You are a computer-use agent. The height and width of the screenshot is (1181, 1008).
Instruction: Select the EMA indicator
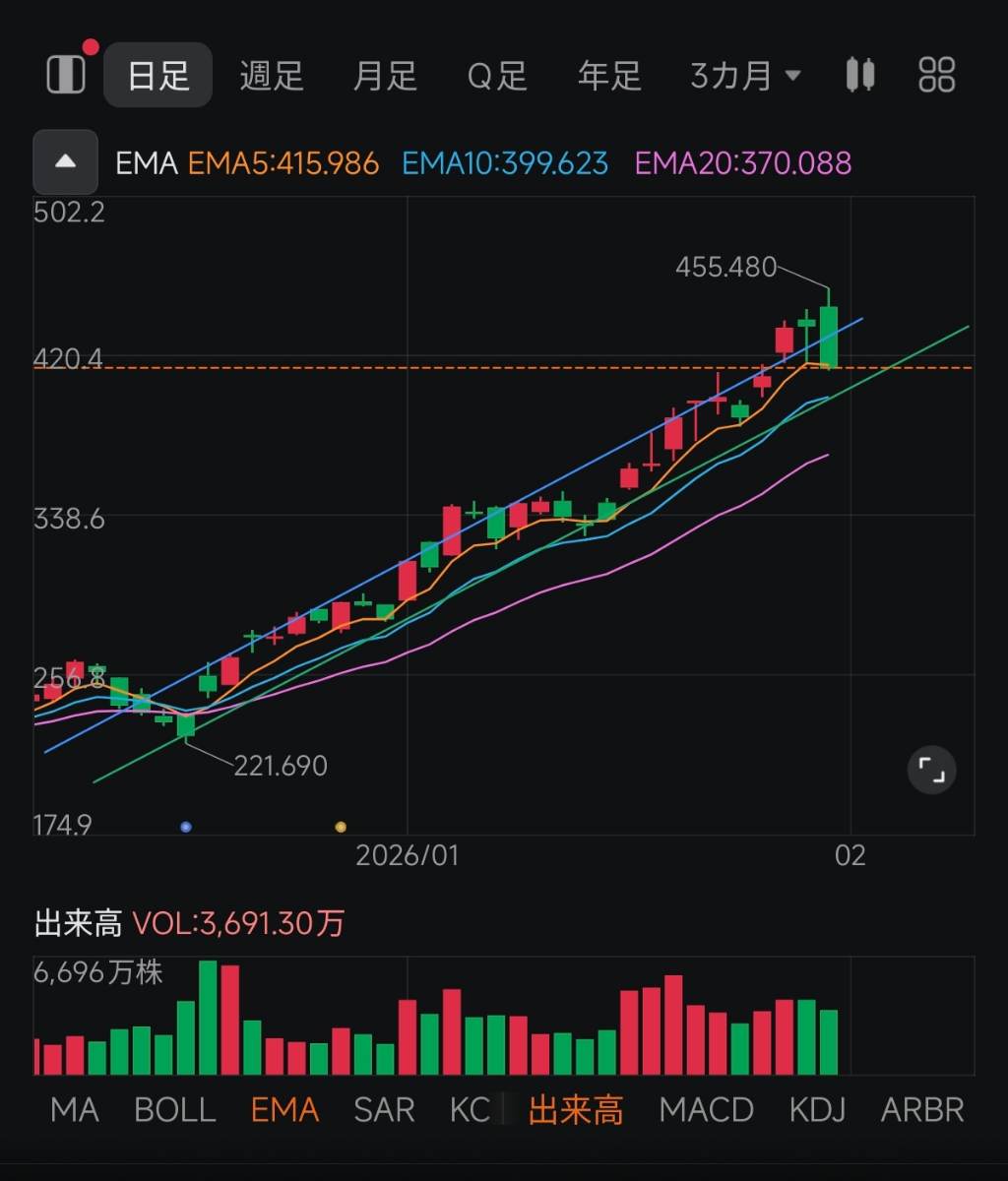(x=285, y=1110)
